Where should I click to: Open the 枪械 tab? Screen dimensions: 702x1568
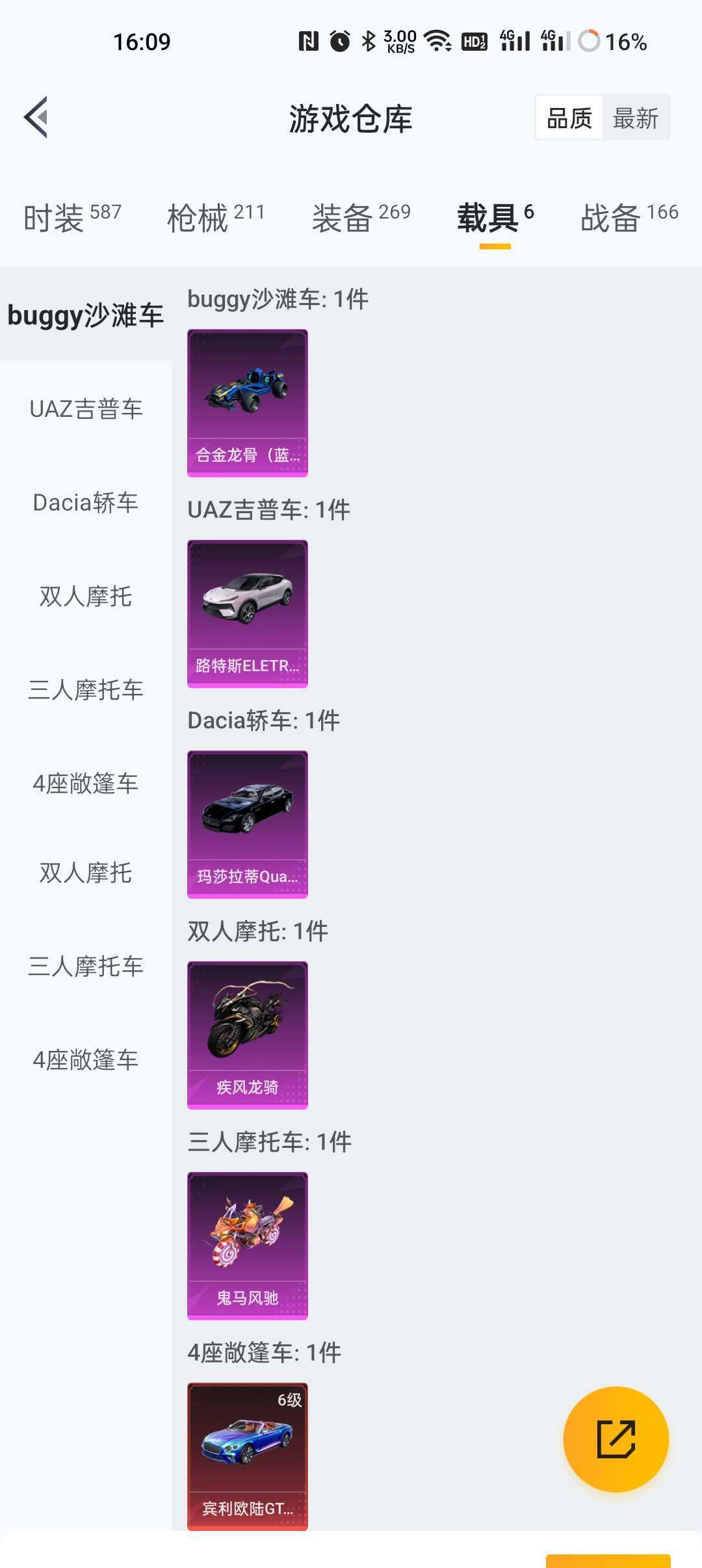coord(216,218)
